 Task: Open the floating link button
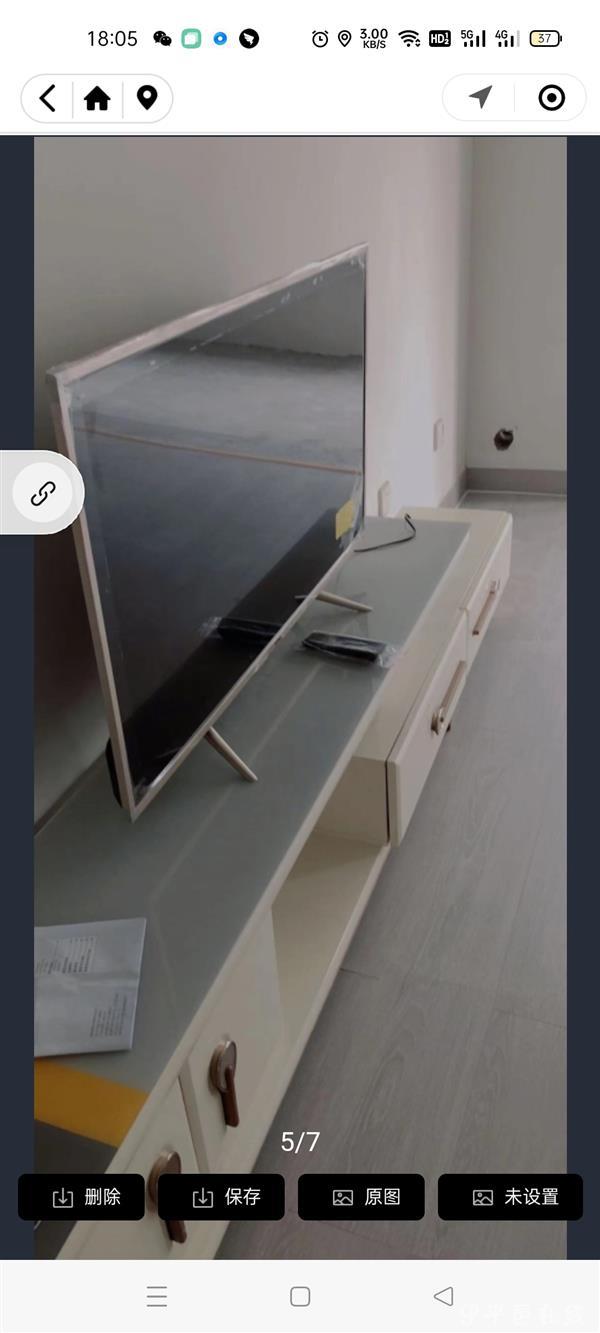(x=43, y=493)
